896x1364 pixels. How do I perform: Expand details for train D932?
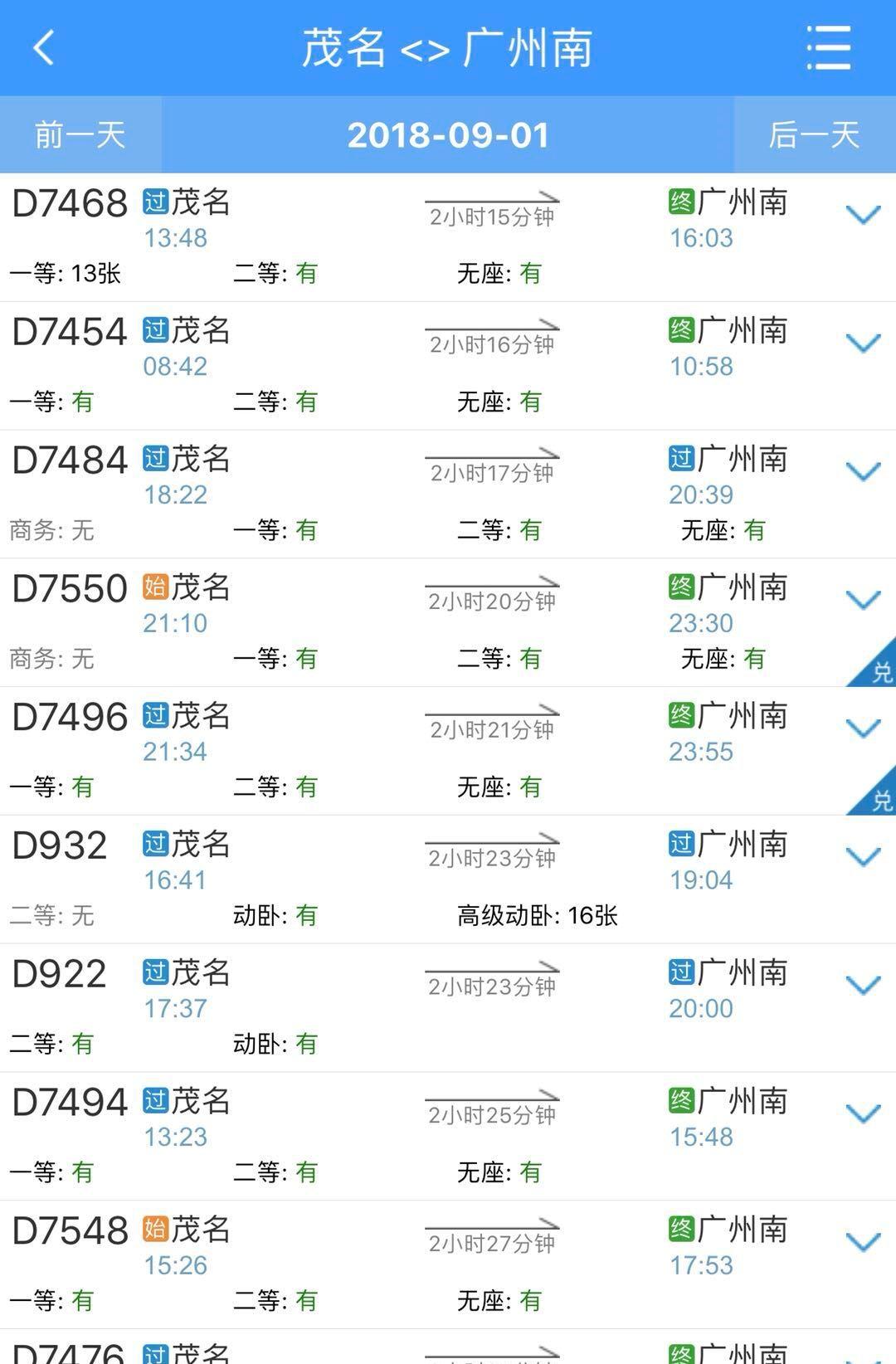coord(863,857)
